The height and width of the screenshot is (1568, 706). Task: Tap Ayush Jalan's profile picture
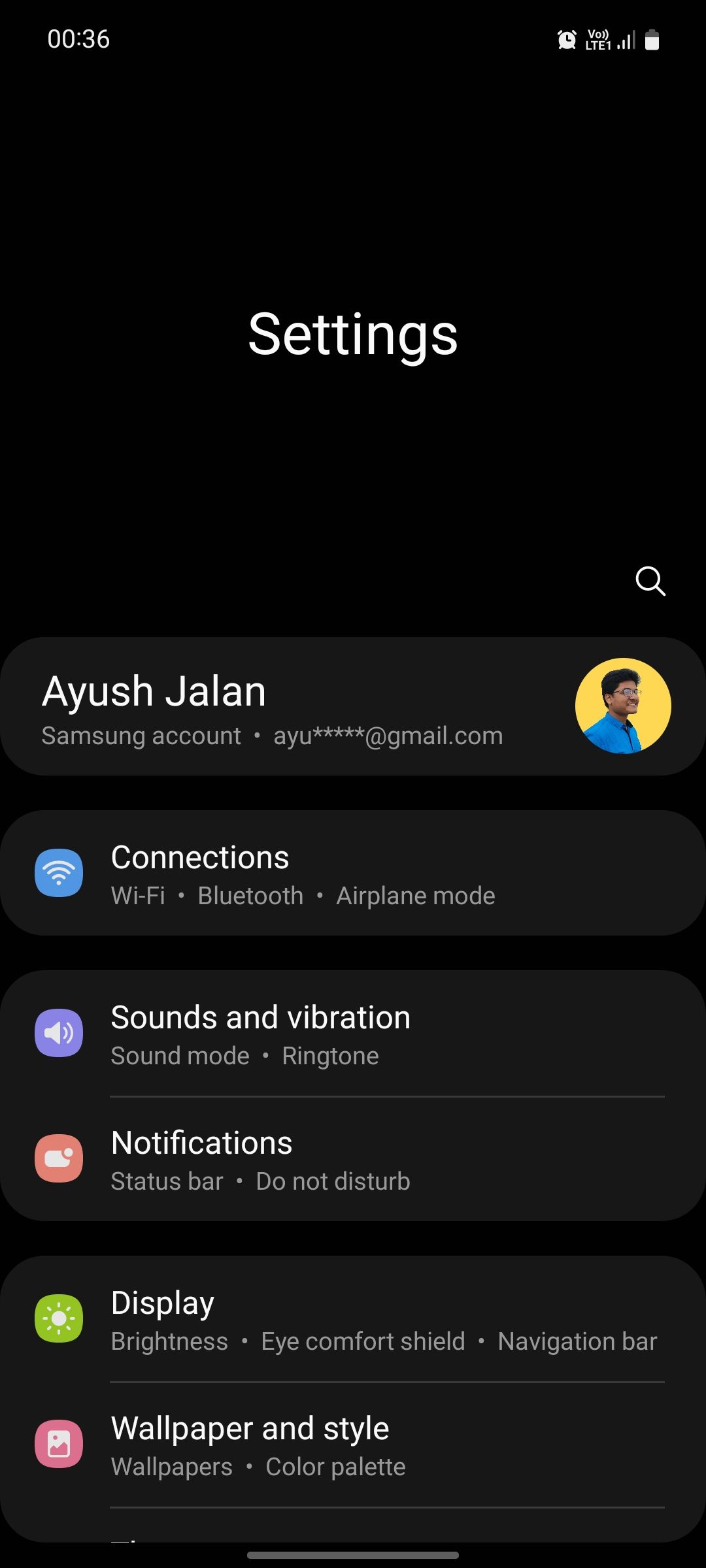(621, 706)
